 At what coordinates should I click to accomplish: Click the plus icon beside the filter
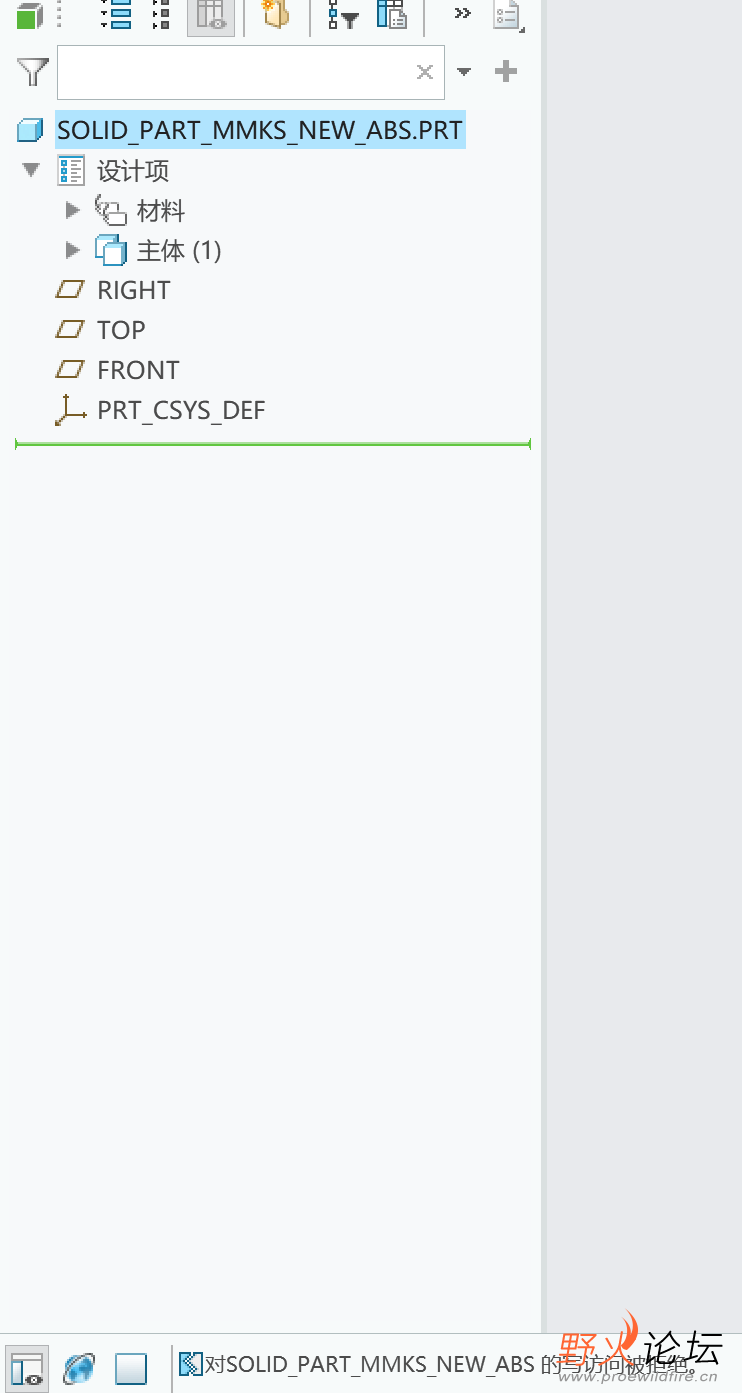pyautogui.click(x=506, y=72)
